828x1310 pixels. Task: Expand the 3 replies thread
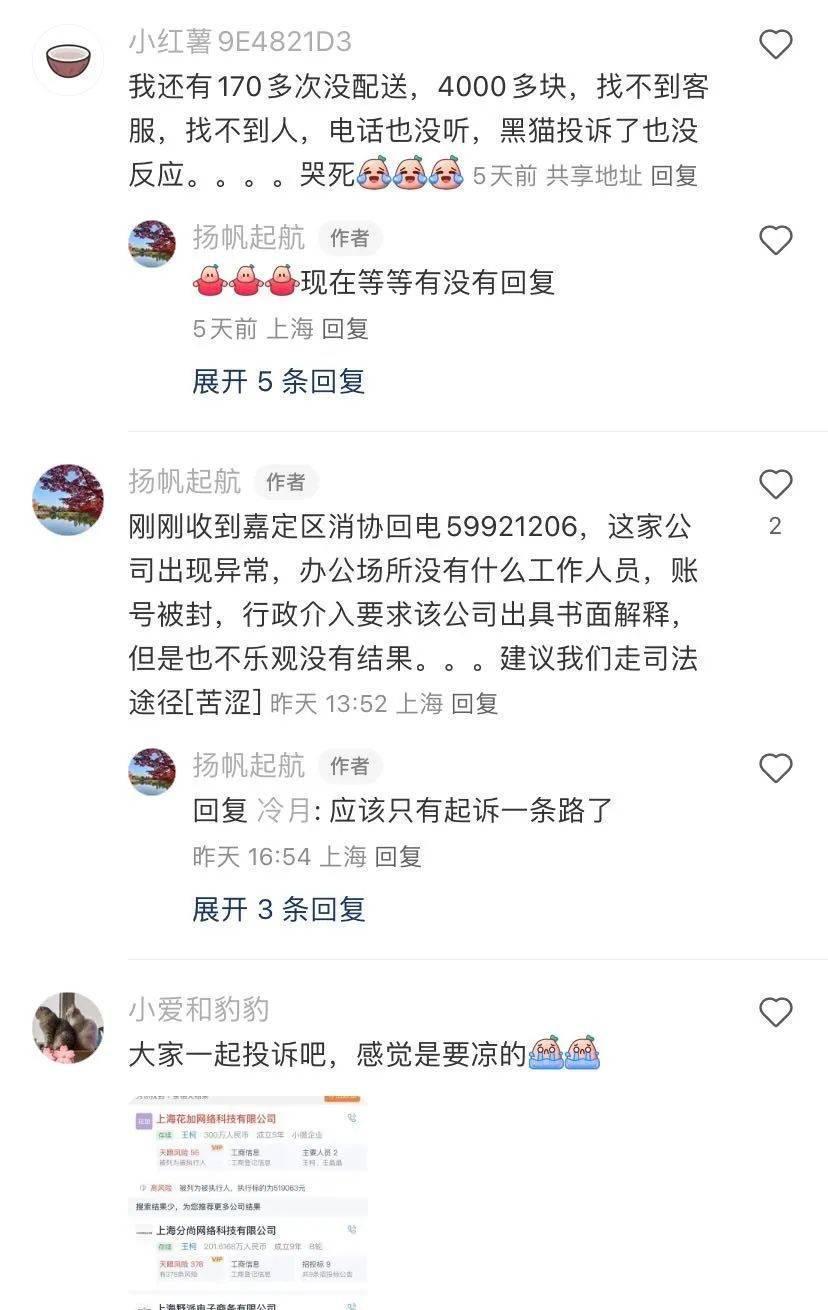point(280,910)
